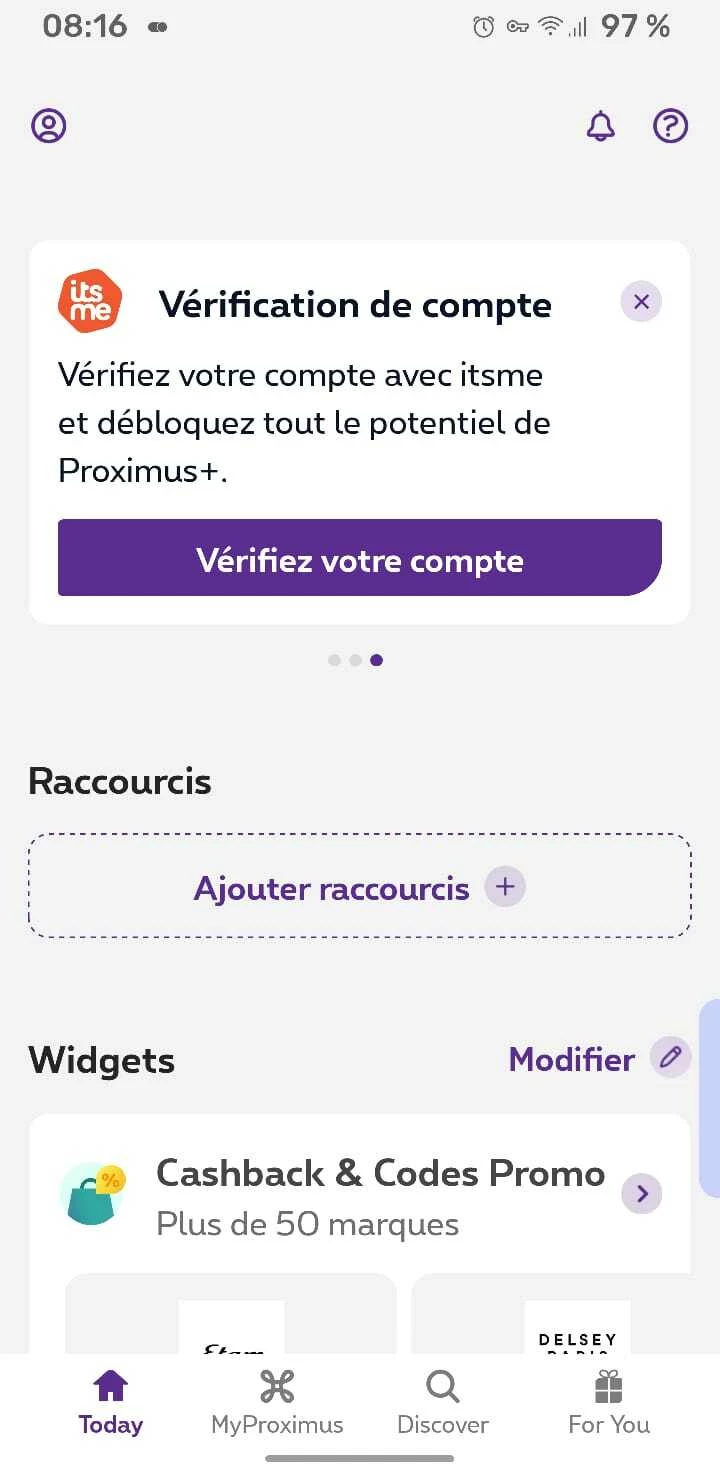Open the profile account icon
This screenshot has height=1480, width=720.
(x=49, y=126)
